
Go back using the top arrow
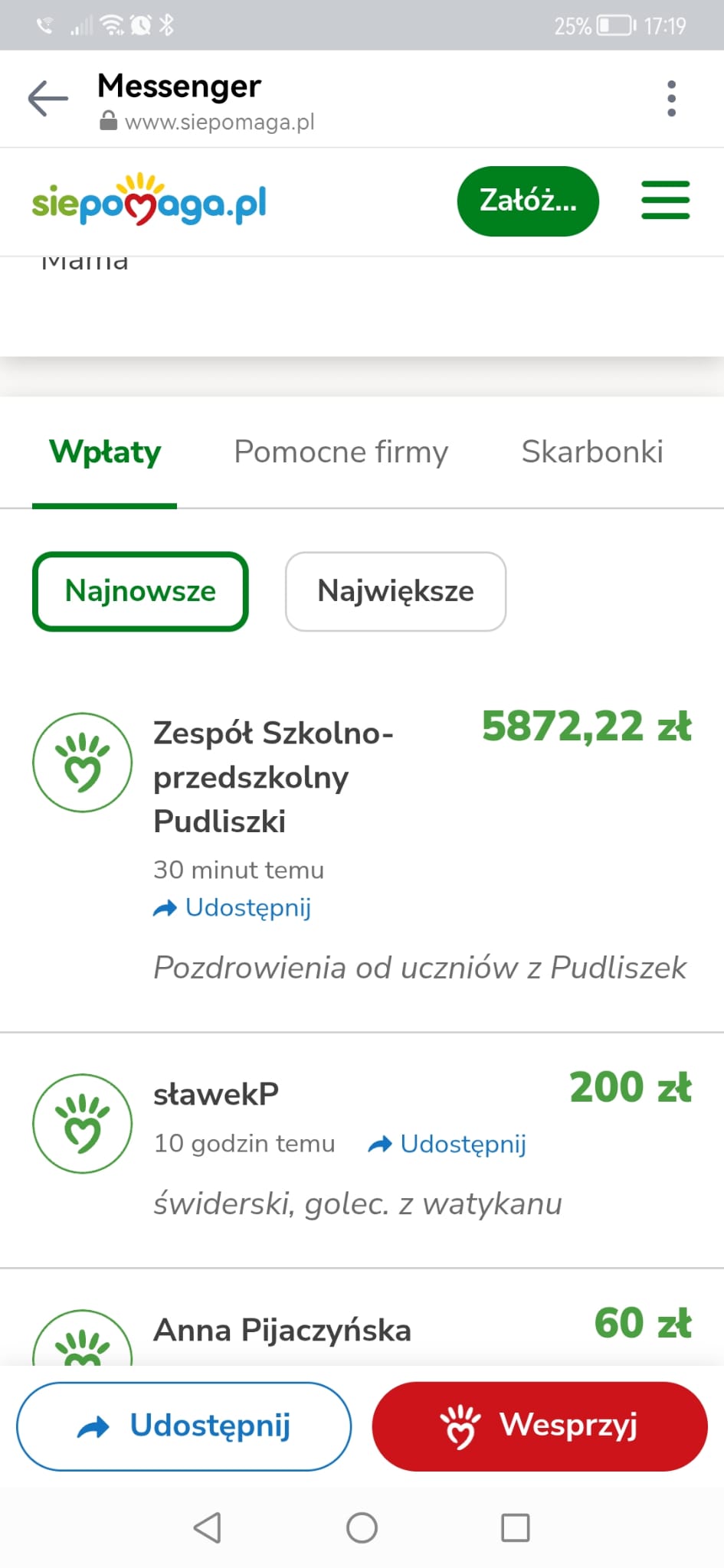[48, 99]
